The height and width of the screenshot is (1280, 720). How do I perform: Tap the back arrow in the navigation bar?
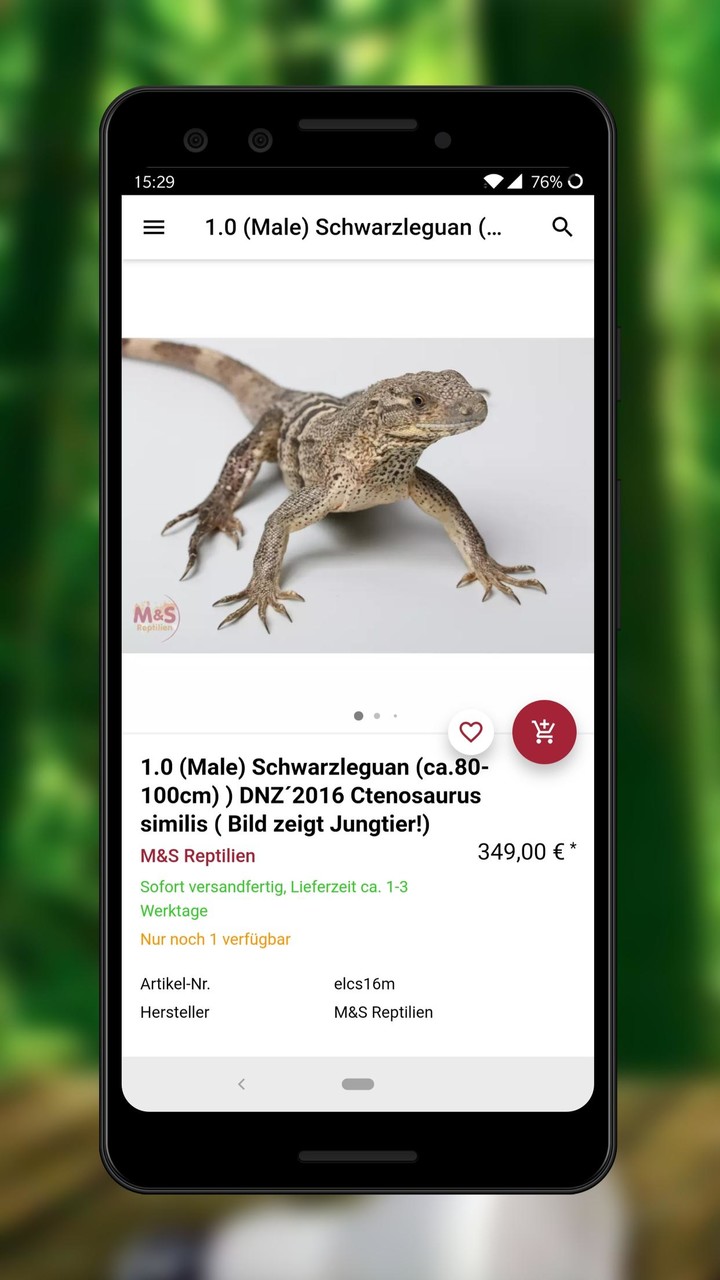click(241, 1084)
